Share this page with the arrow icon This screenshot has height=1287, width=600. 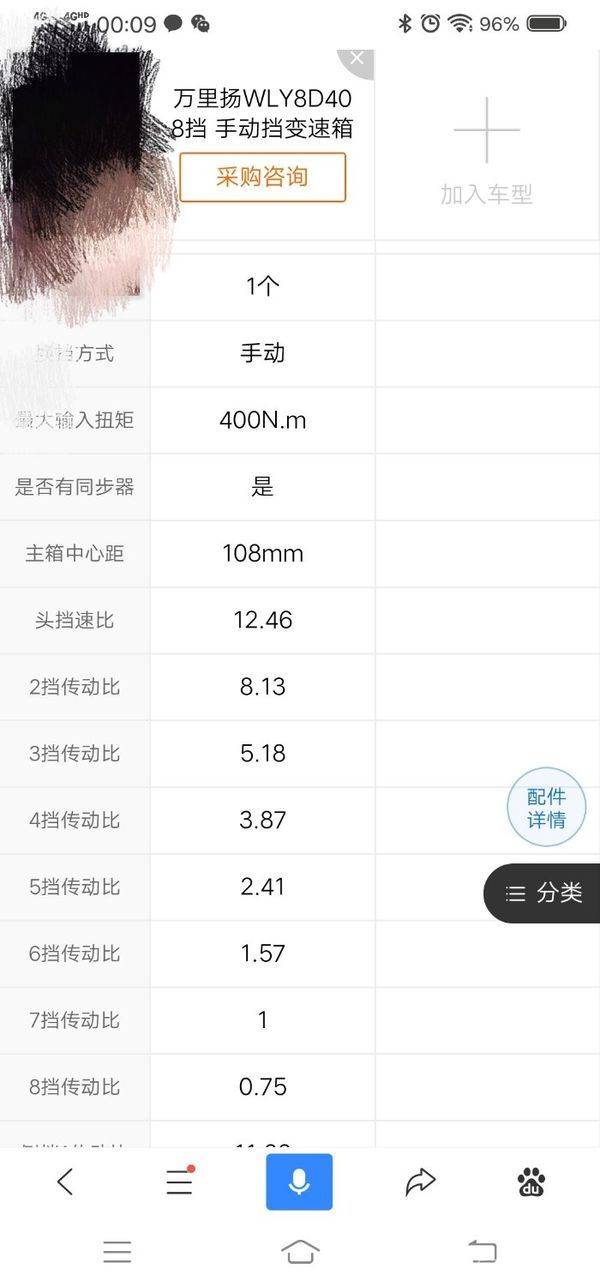click(x=420, y=1182)
